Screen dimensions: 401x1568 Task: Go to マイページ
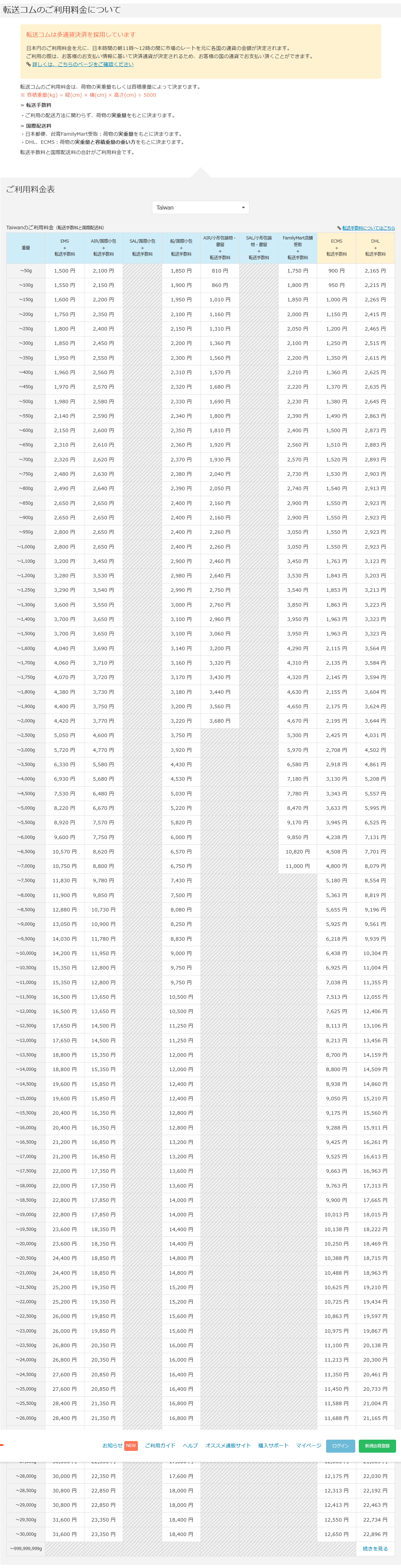pos(308,1445)
